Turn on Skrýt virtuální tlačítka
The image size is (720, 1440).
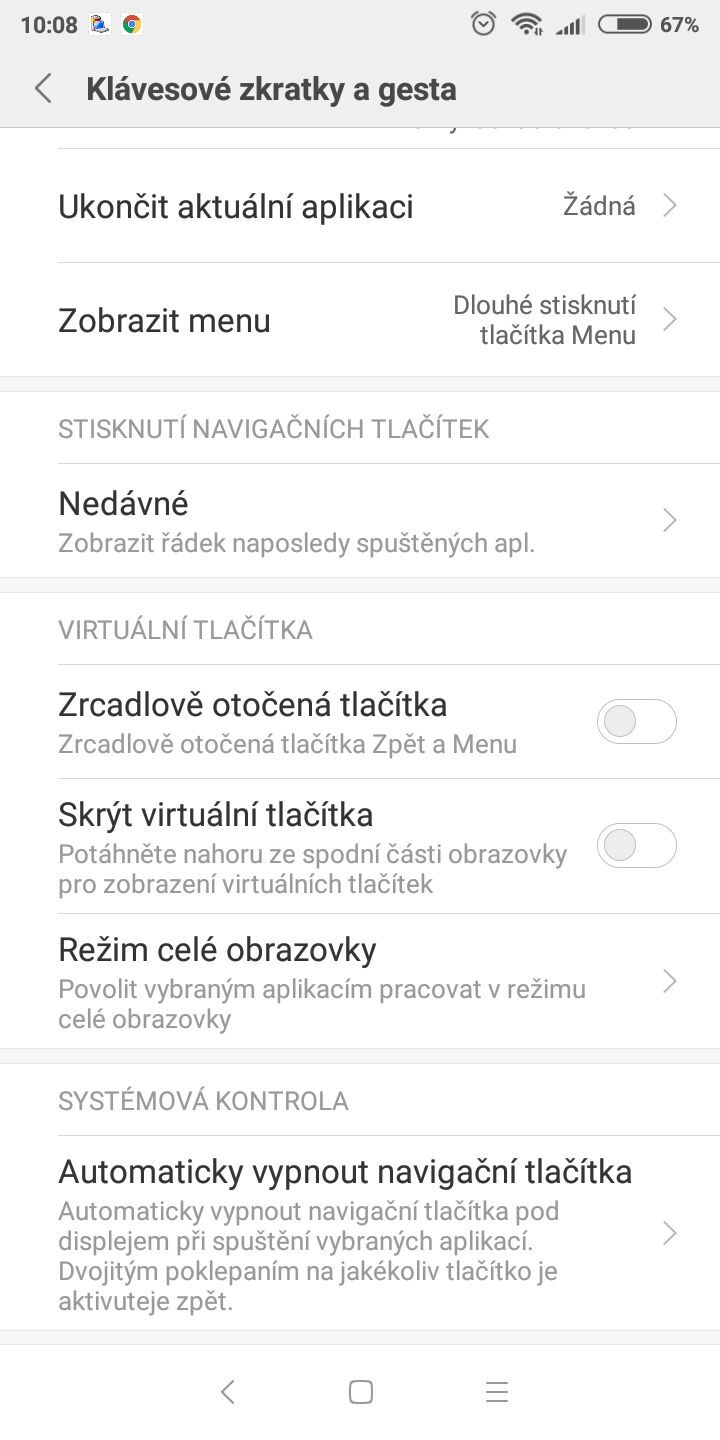click(x=636, y=845)
